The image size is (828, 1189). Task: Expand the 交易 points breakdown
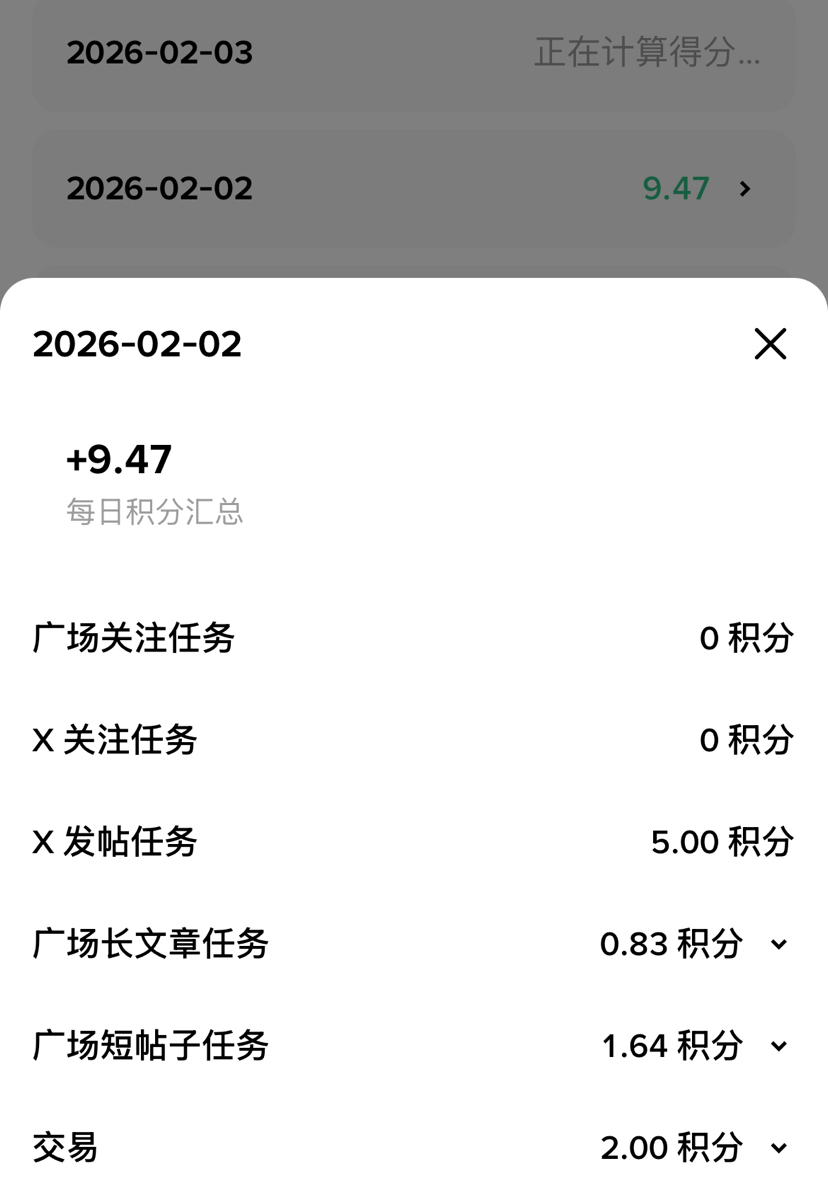[779, 1148]
